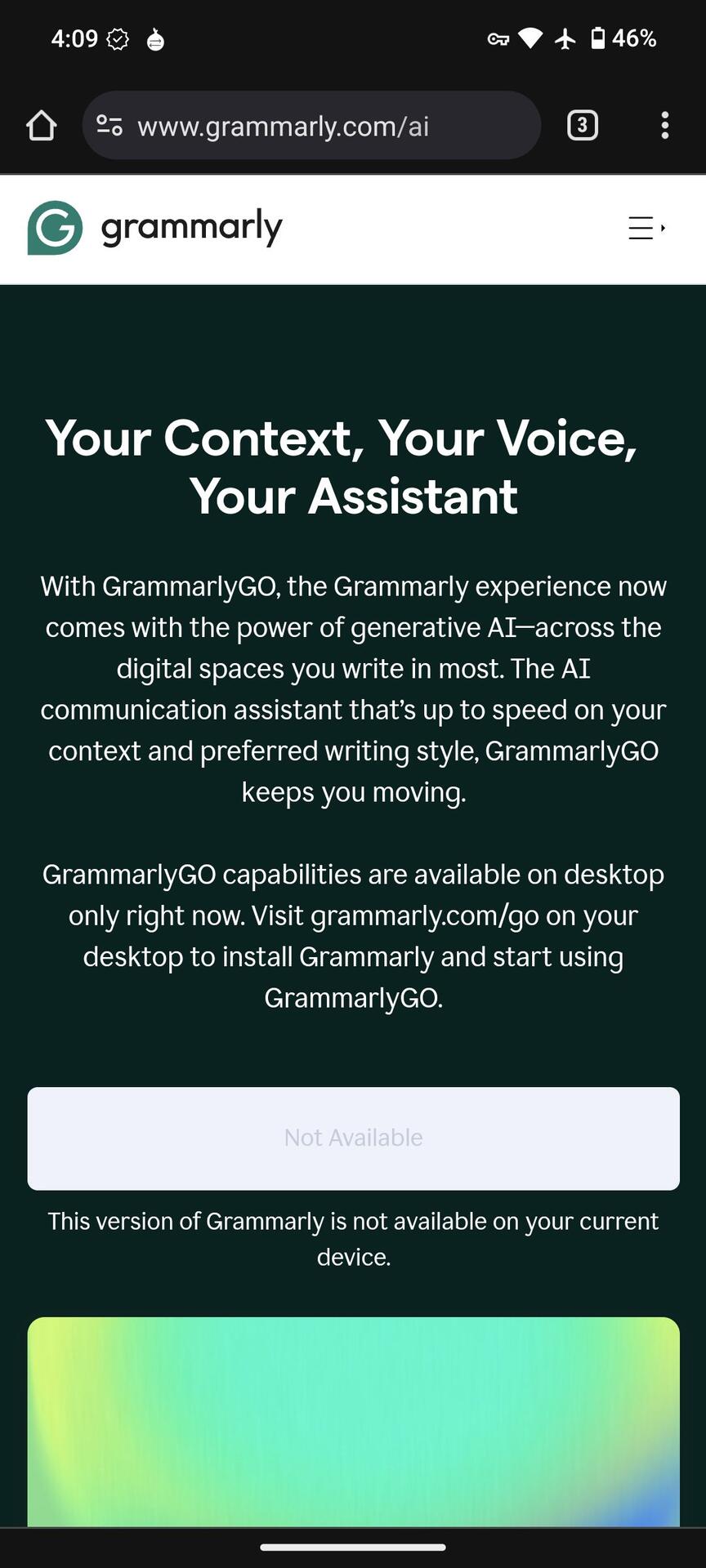The width and height of the screenshot is (706, 1568).
Task: Open the Grammarly hamburger menu
Action: pyautogui.click(x=646, y=228)
